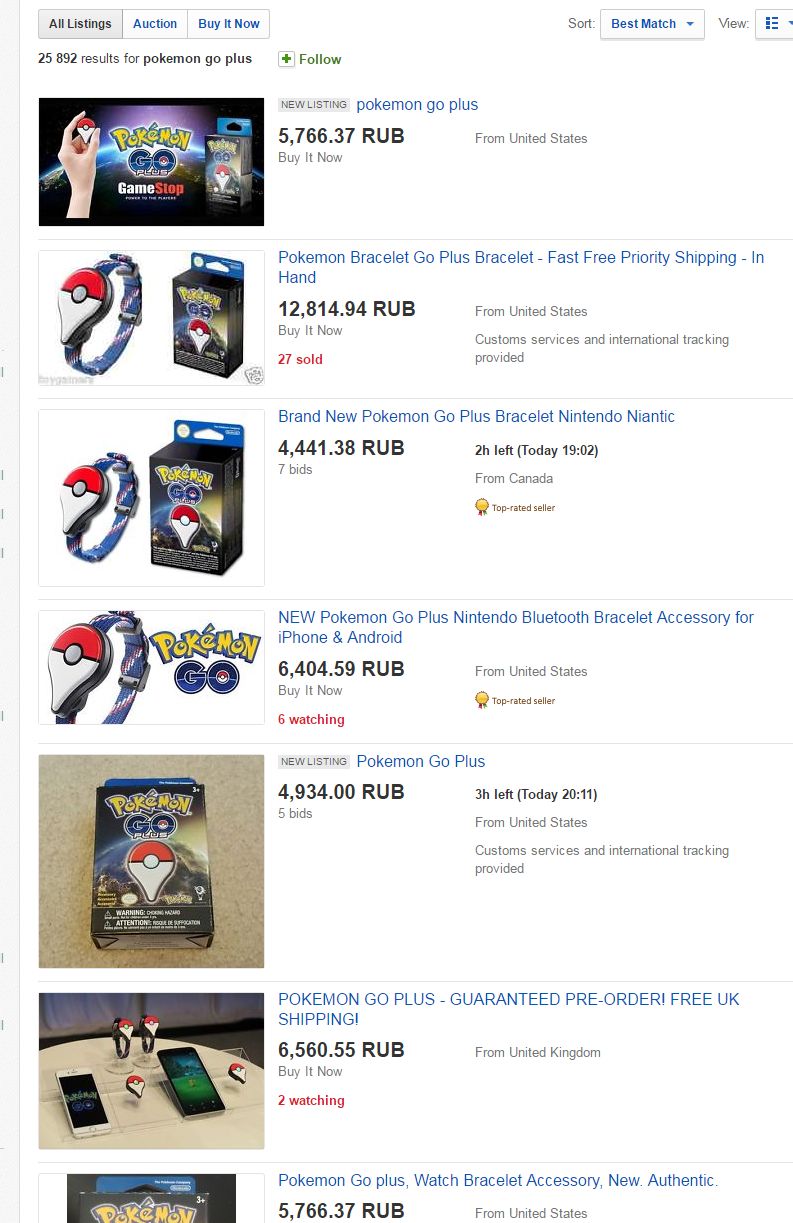Open the Watch Bracelet Accessory New Authentic listing

(x=497, y=1181)
